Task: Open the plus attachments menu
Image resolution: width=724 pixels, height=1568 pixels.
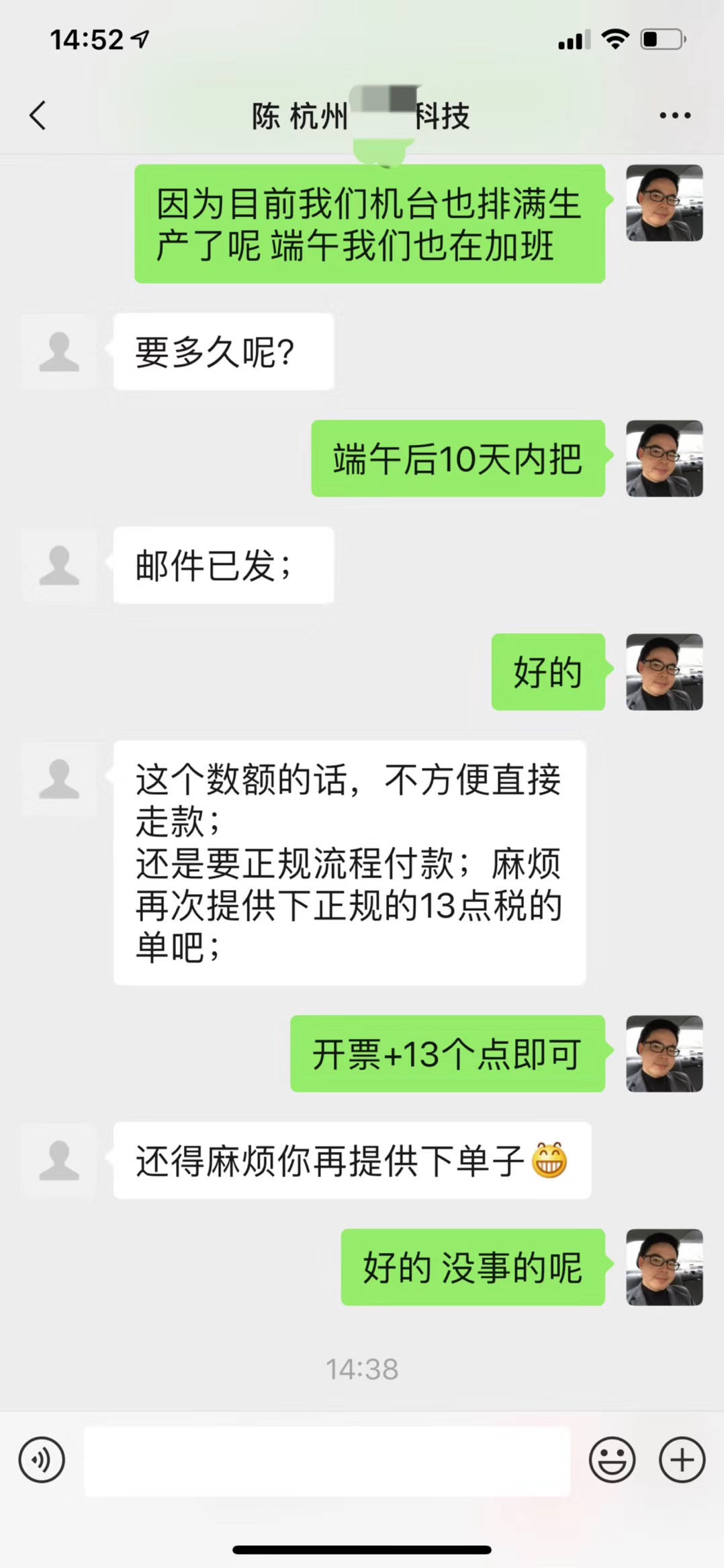Action: [682, 1459]
